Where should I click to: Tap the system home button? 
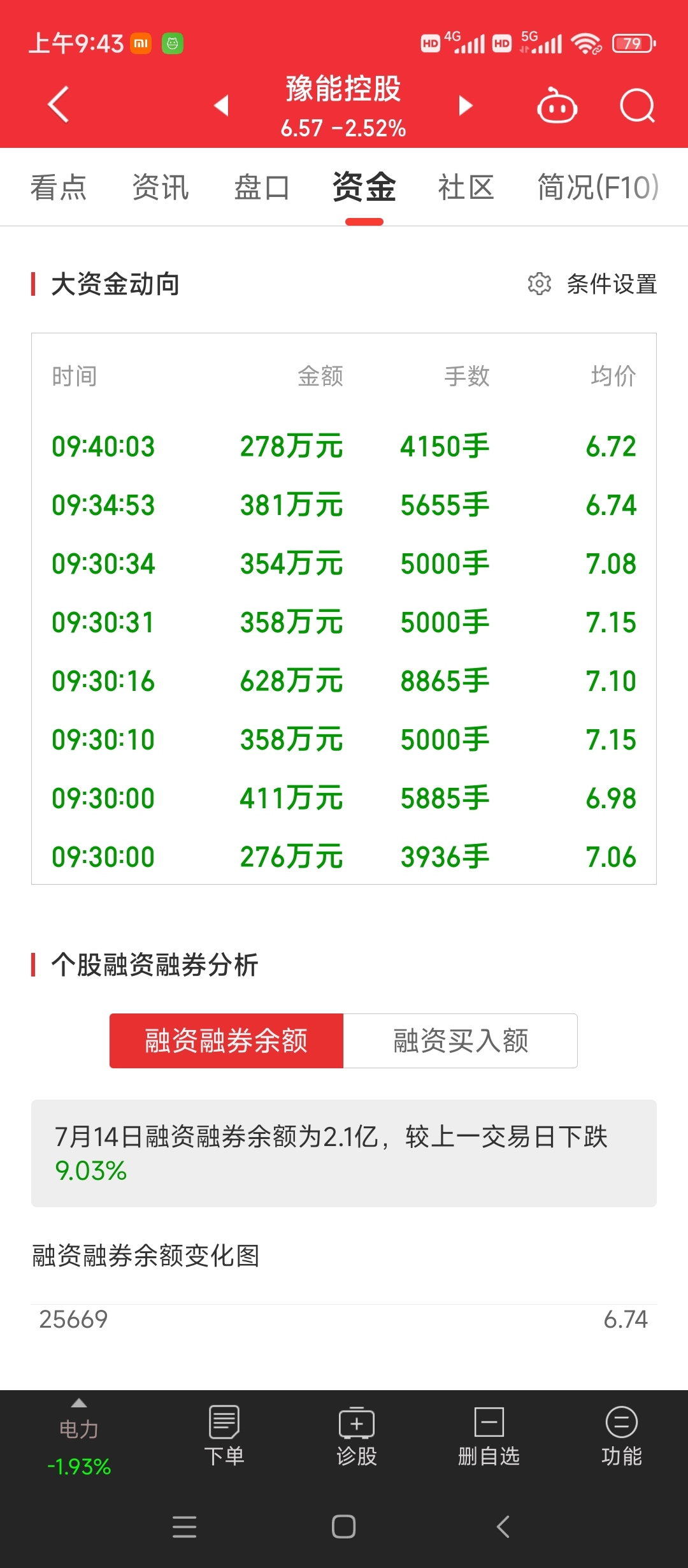coord(344,1527)
